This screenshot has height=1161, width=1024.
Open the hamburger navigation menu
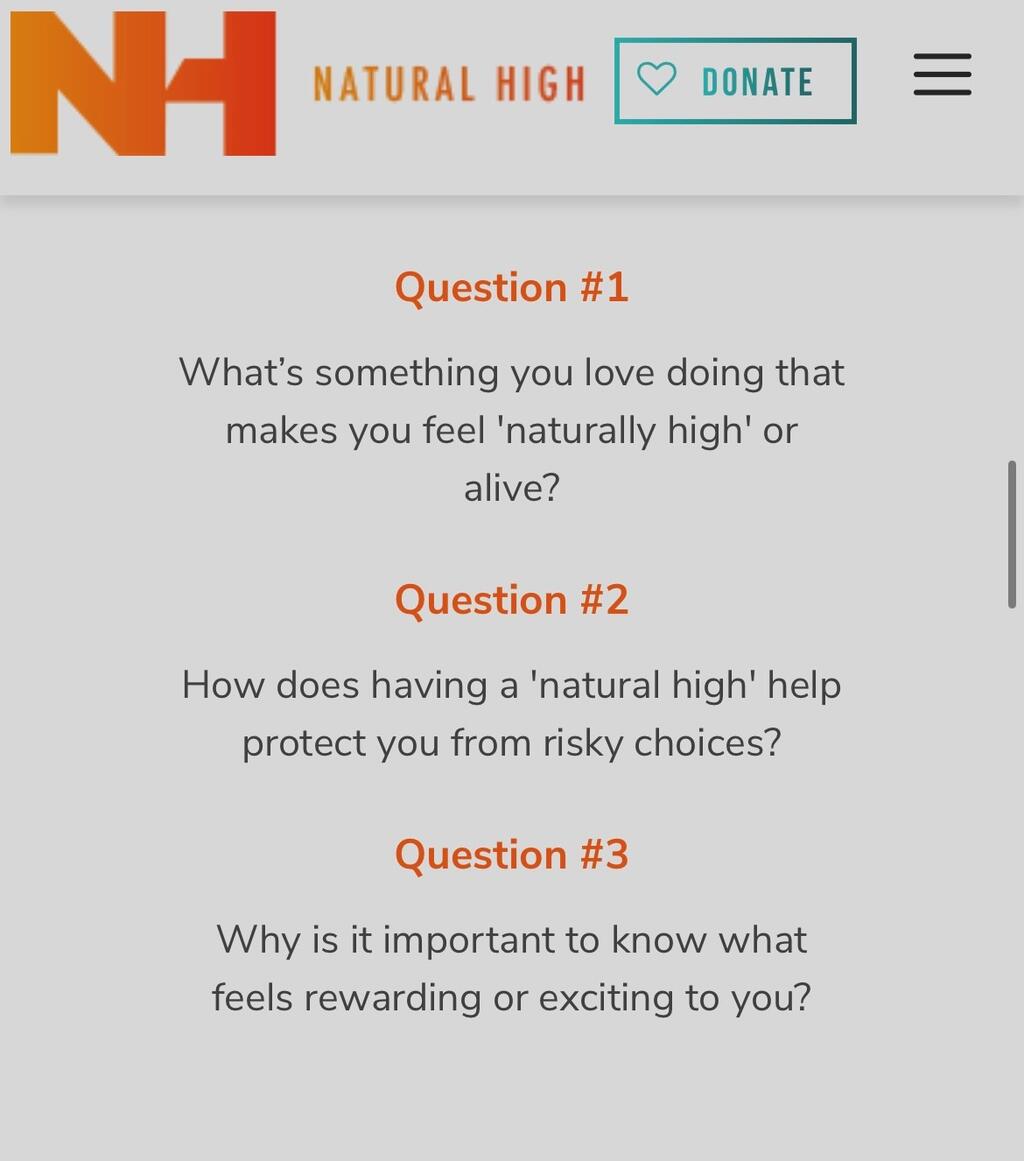pyautogui.click(x=942, y=75)
